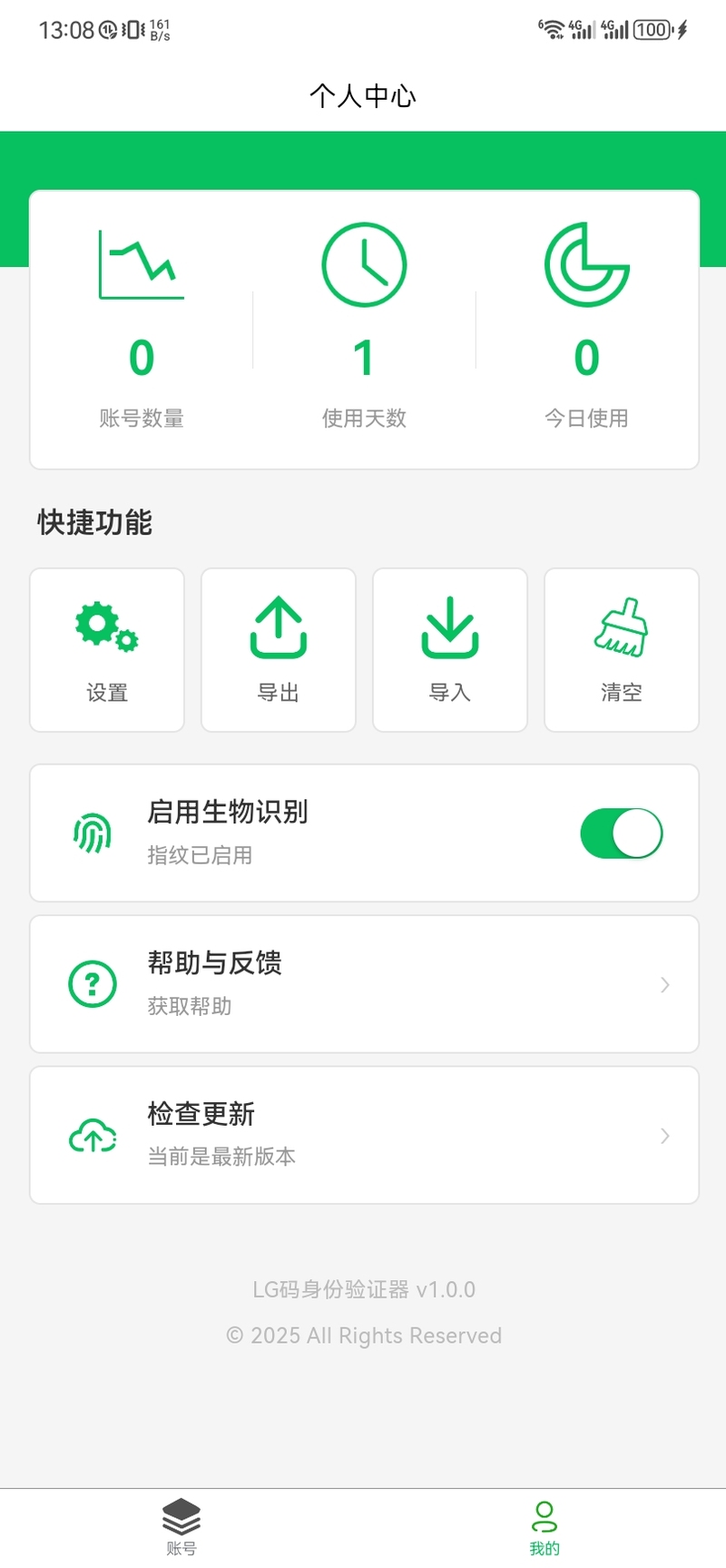This screenshot has width=726, height=1568.
Task: Open the 帮助与反馈 help row
Action: (x=364, y=984)
